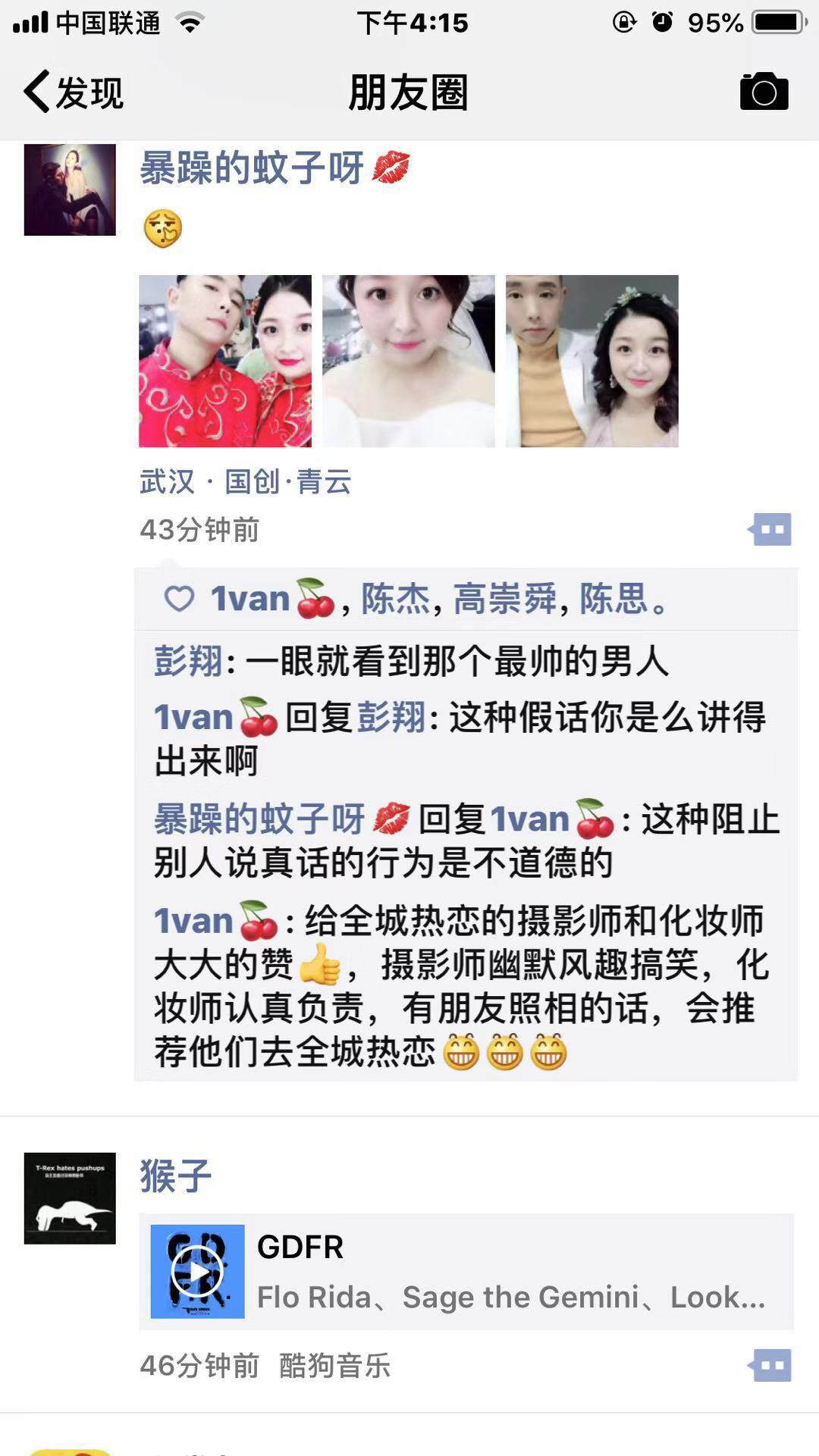Reply to 彭翔's comment

pyautogui.click(x=412, y=661)
